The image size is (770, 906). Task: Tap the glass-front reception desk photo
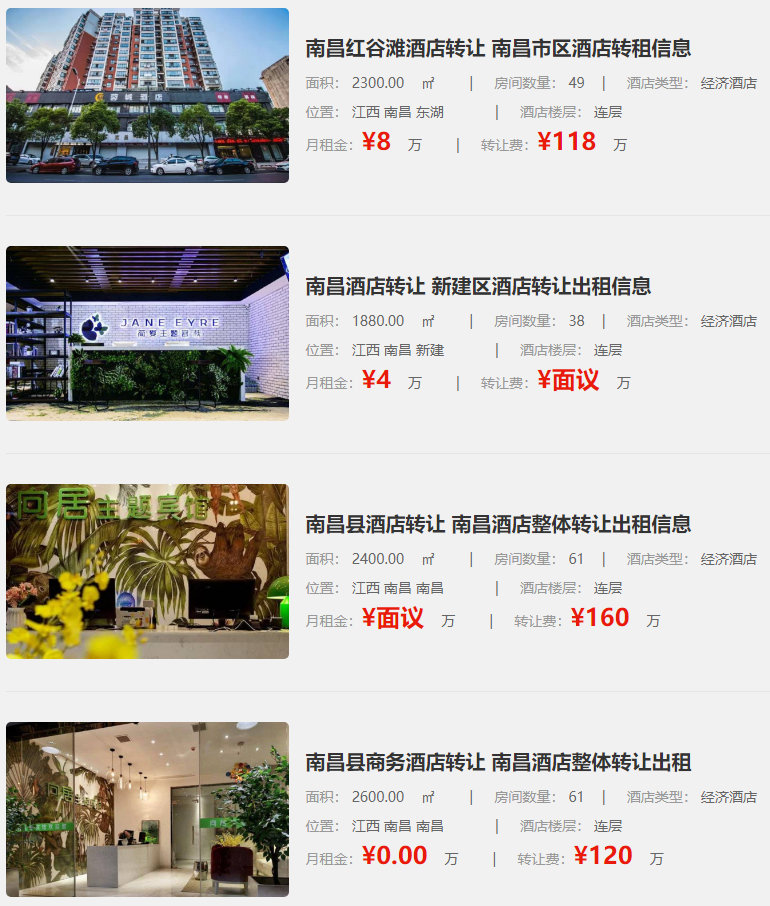(147, 809)
